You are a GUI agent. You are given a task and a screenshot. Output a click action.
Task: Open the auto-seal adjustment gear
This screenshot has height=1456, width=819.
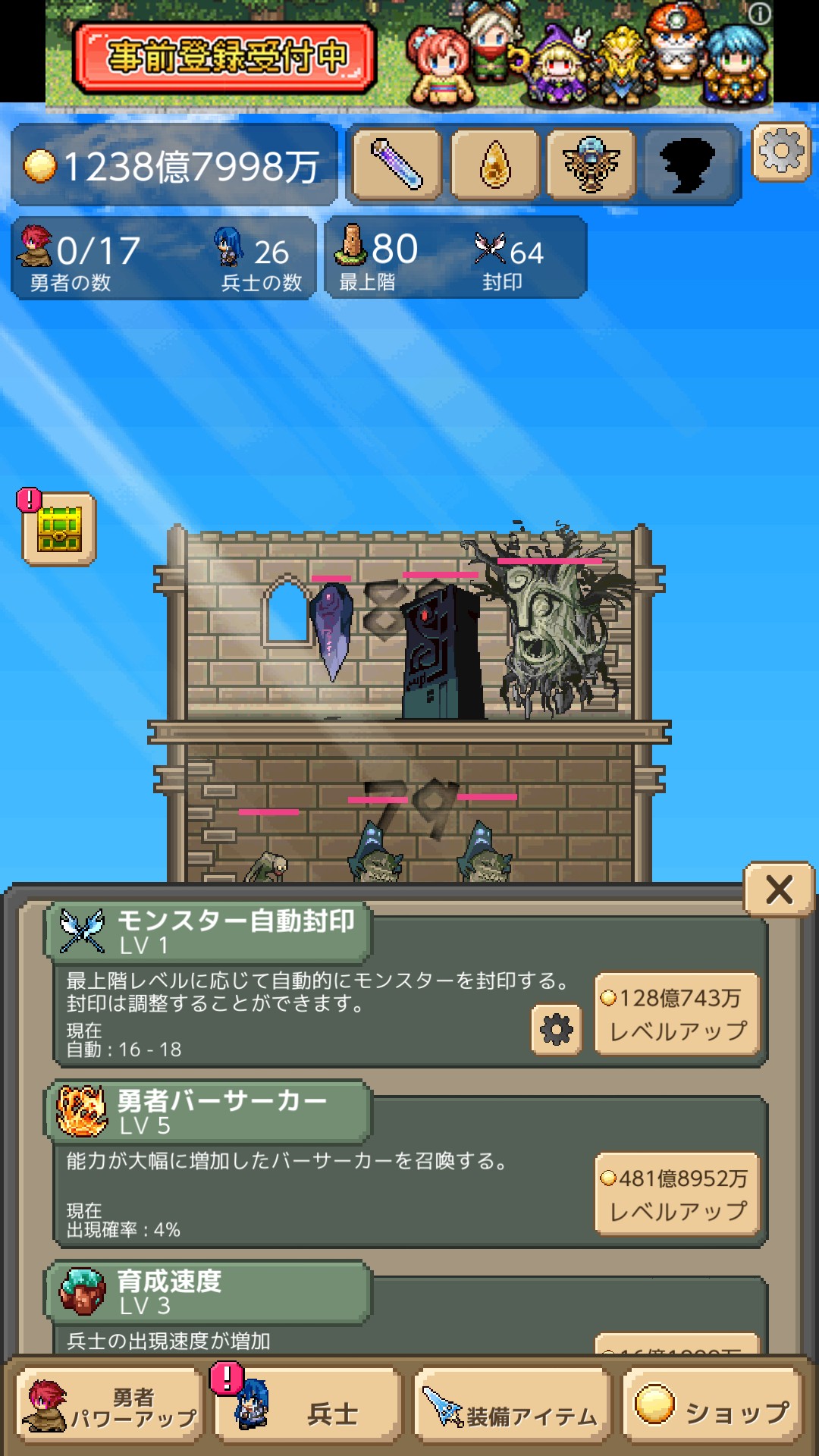[556, 1030]
